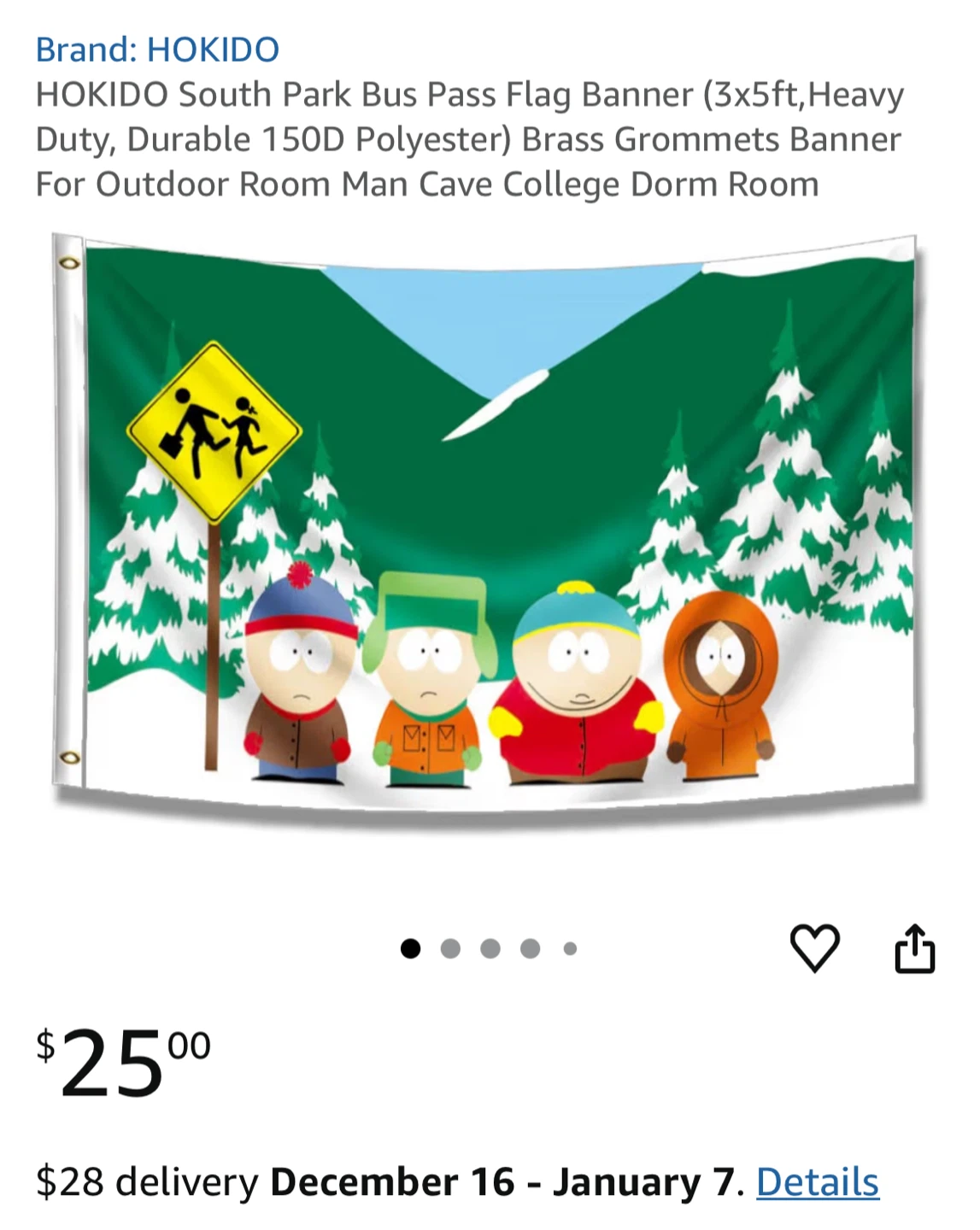
Task: Click Details next to delivery dates
Action: (x=816, y=1183)
